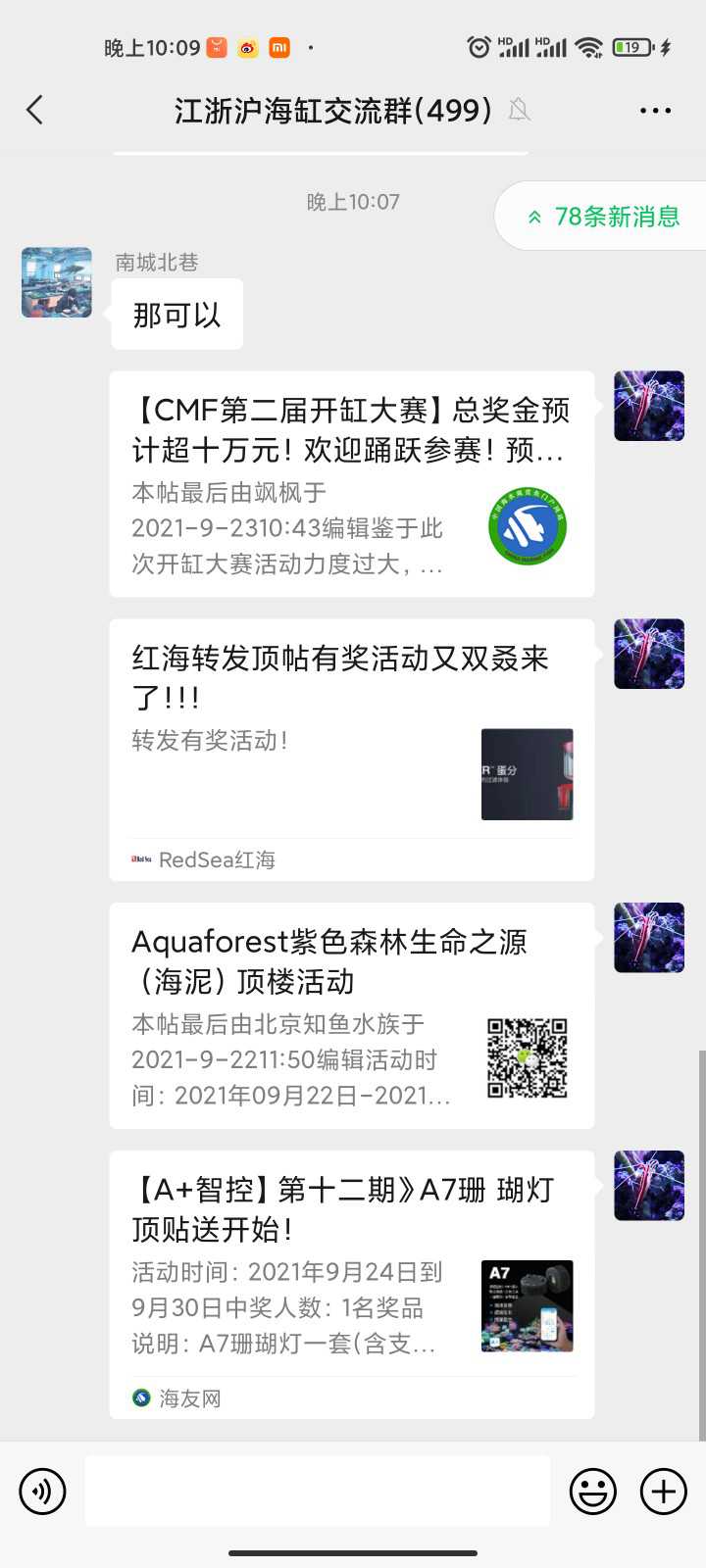Open the 红海转发顶帖有奖活动 link card

click(351, 750)
